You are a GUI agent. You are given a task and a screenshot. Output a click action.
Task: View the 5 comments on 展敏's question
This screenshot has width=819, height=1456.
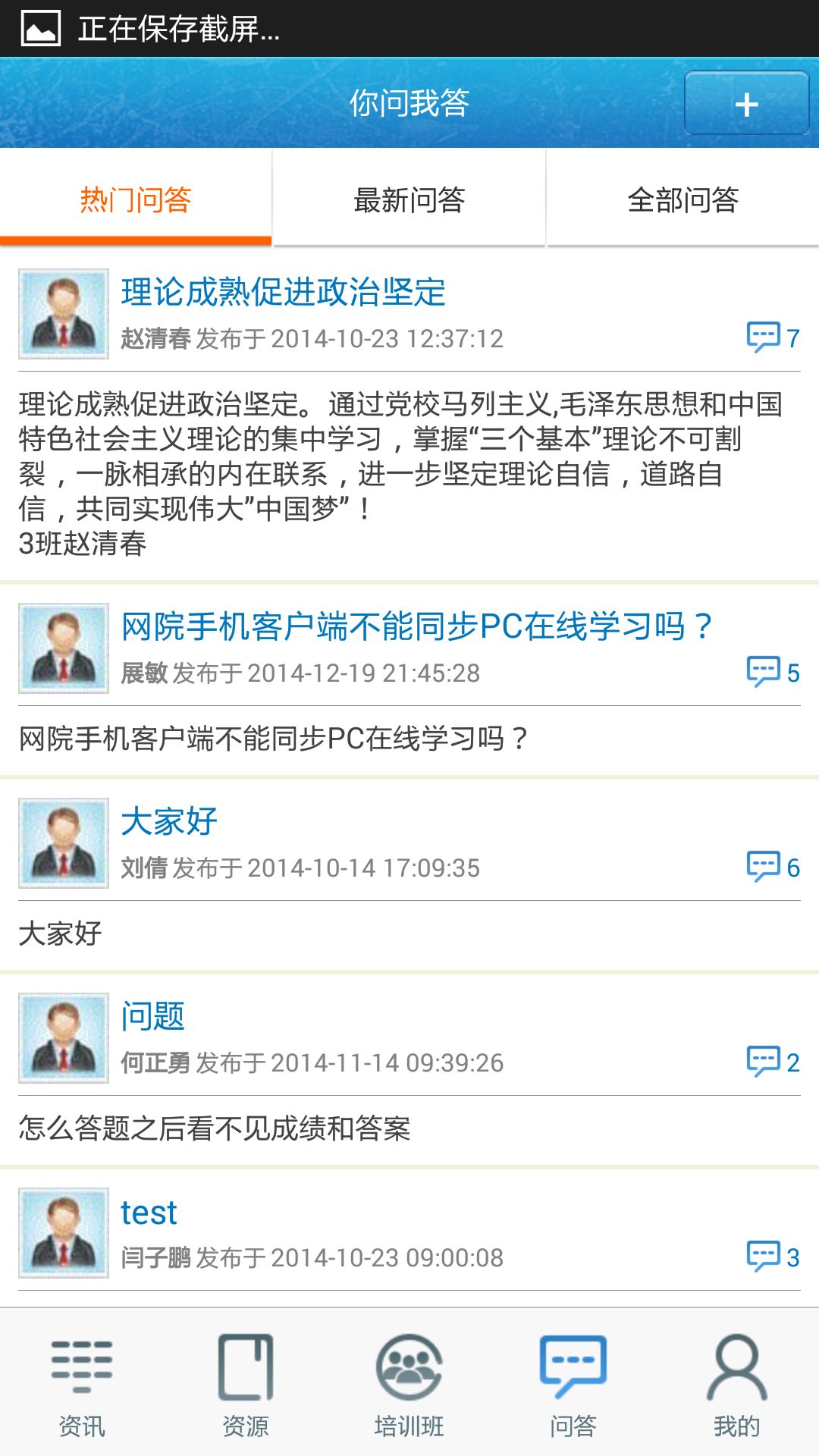[773, 673]
